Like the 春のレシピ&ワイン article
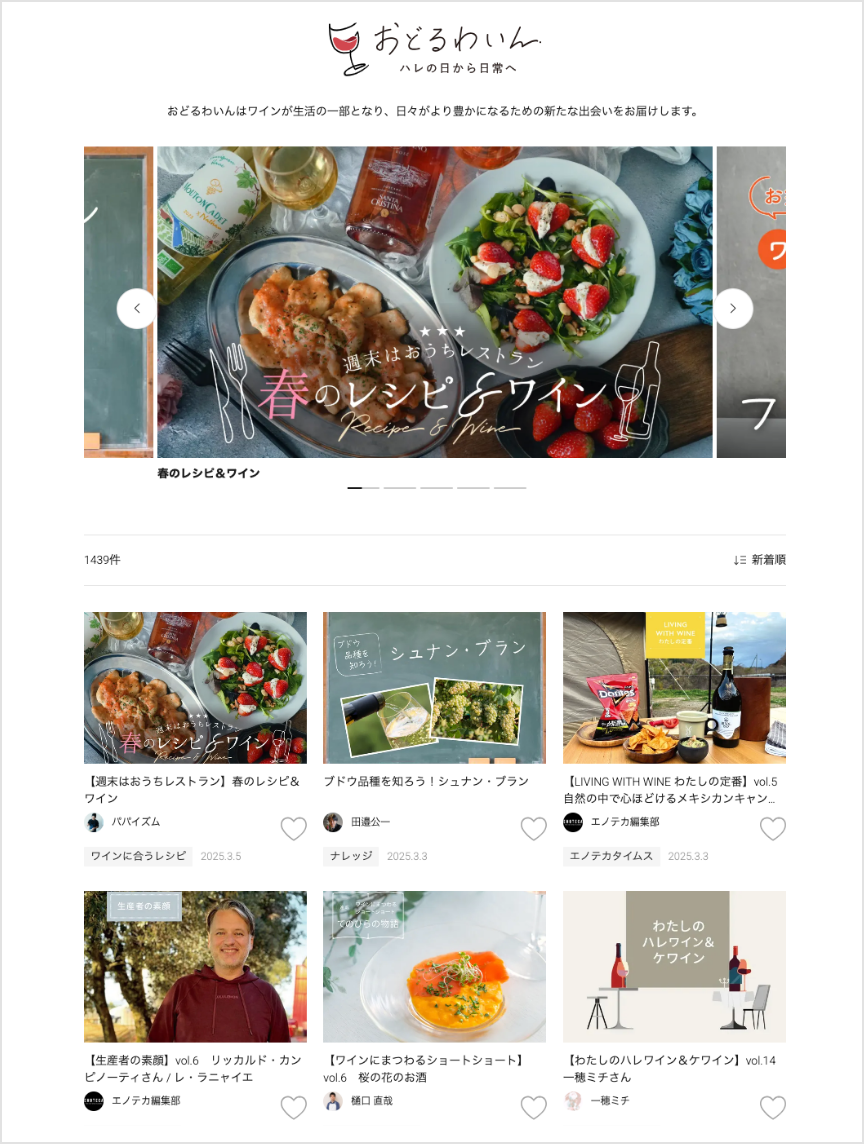 tap(293, 829)
